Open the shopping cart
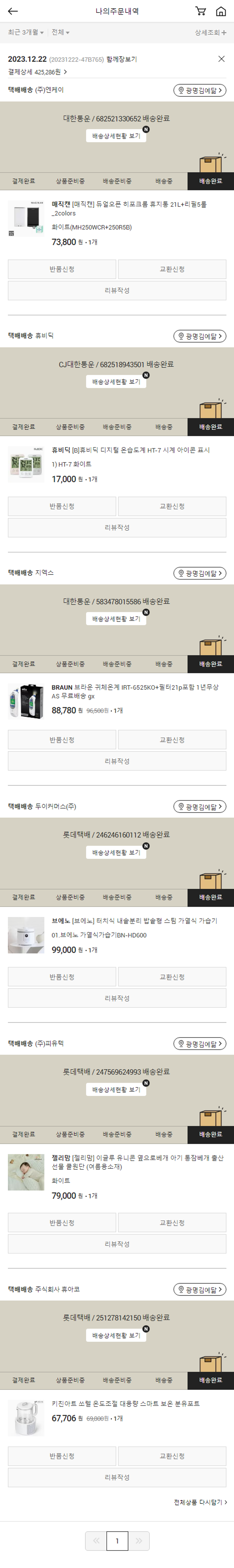This screenshot has height=1568, width=234. [x=201, y=11]
